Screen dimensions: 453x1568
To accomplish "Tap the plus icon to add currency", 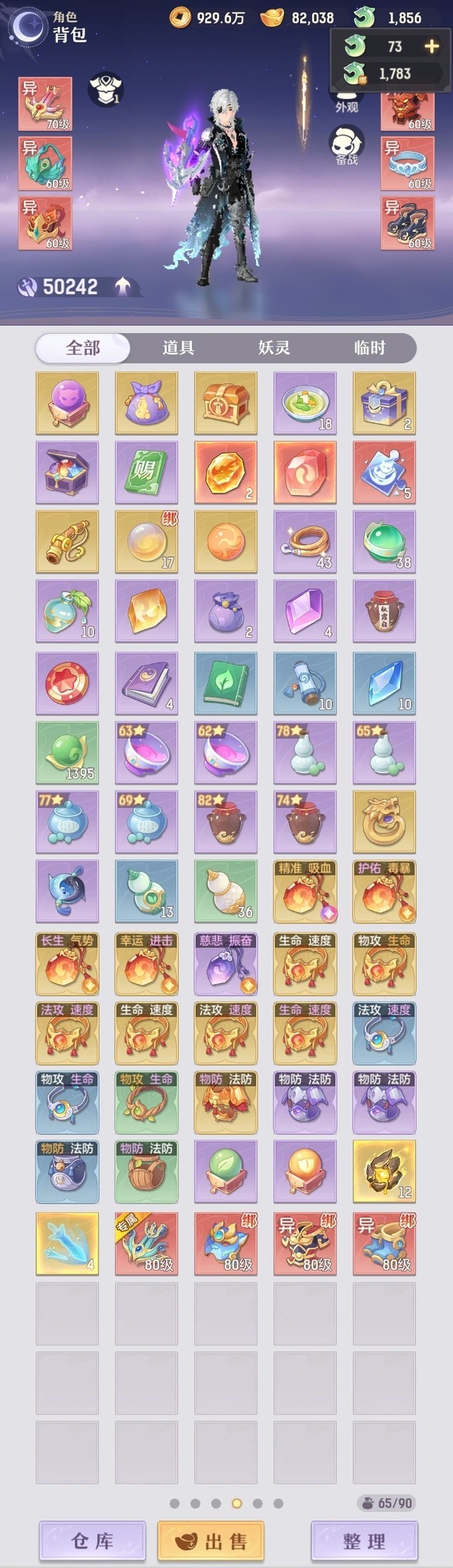I will click(432, 47).
